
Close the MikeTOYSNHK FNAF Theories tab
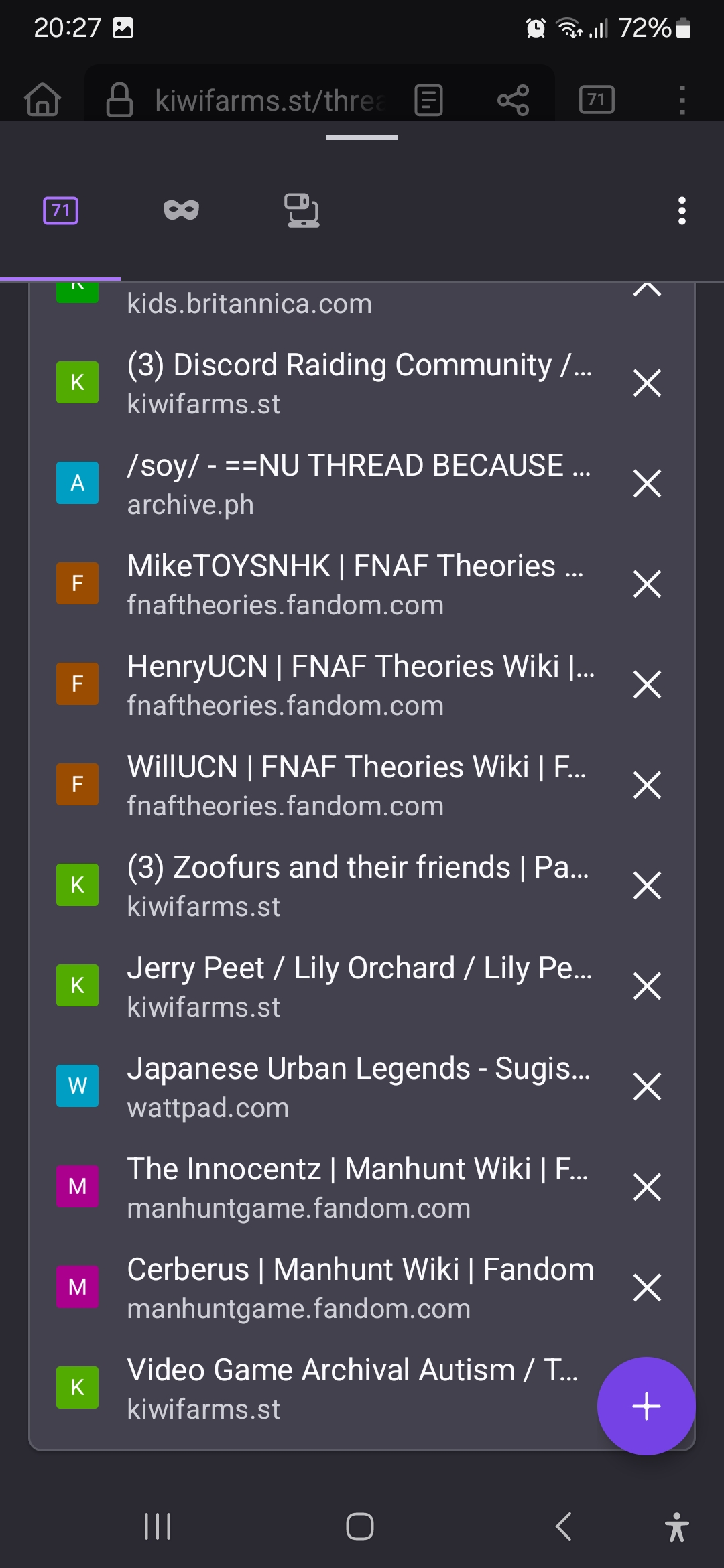[647, 584]
